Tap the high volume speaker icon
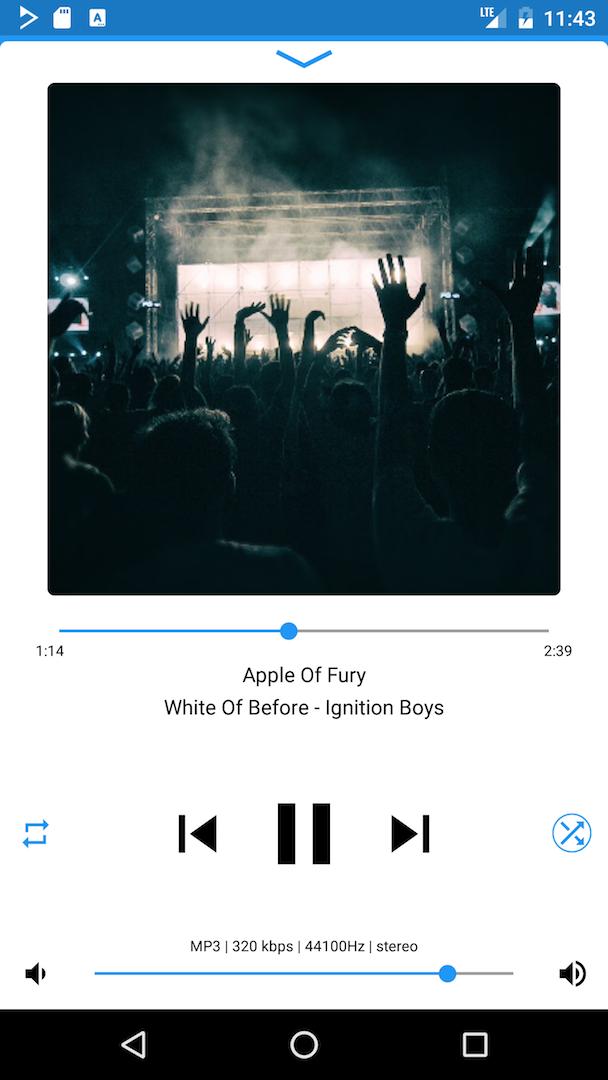Image resolution: width=608 pixels, height=1080 pixels. [x=572, y=974]
